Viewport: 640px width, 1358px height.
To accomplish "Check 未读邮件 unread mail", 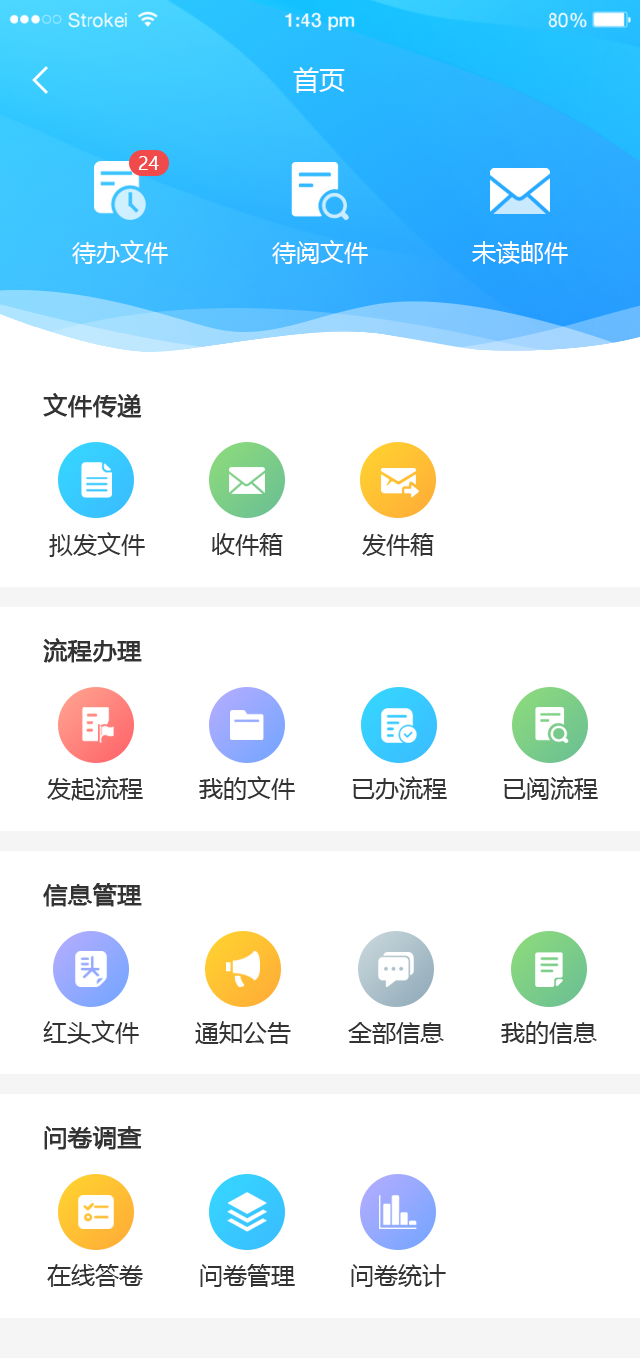I will pos(519,192).
